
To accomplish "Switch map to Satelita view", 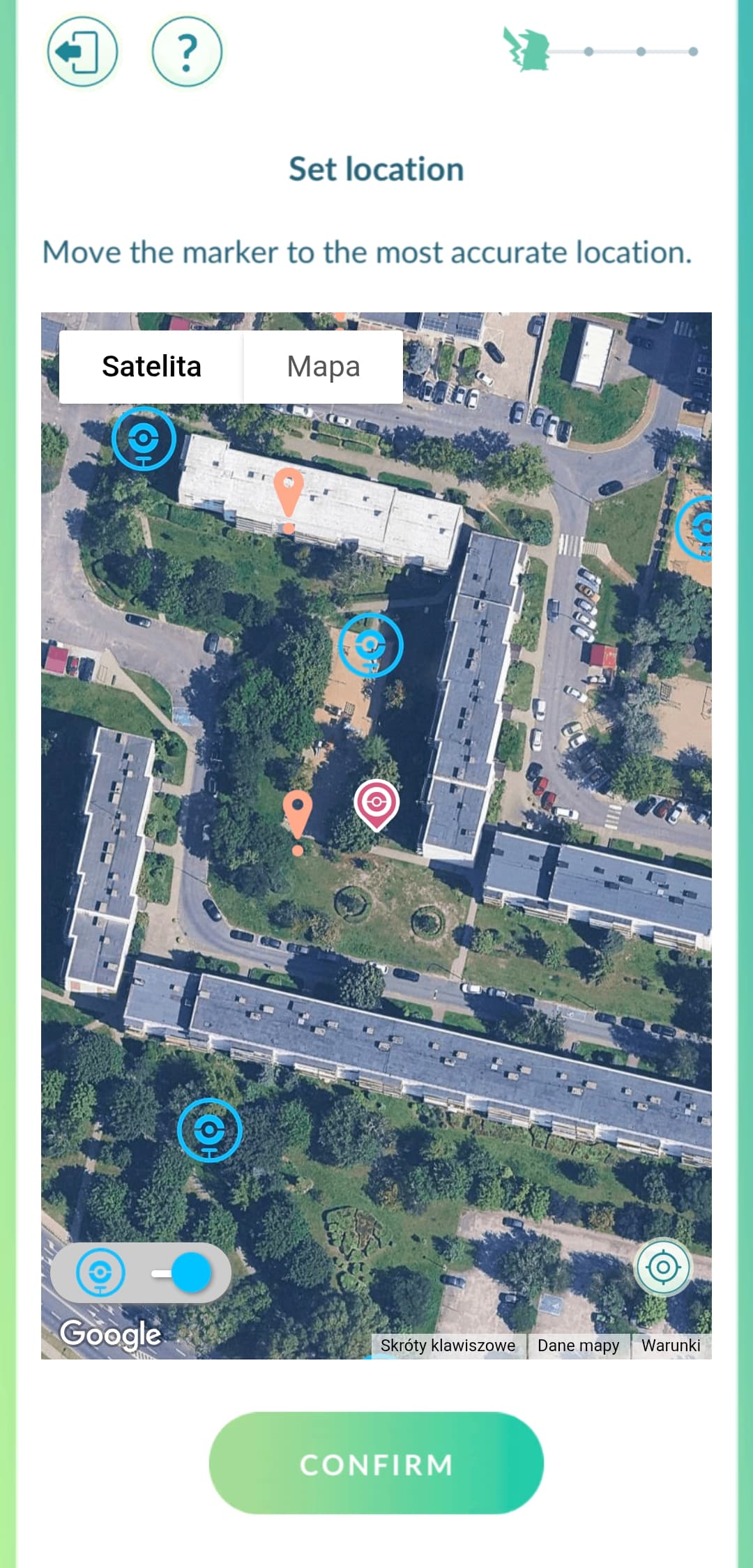I will [x=151, y=367].
